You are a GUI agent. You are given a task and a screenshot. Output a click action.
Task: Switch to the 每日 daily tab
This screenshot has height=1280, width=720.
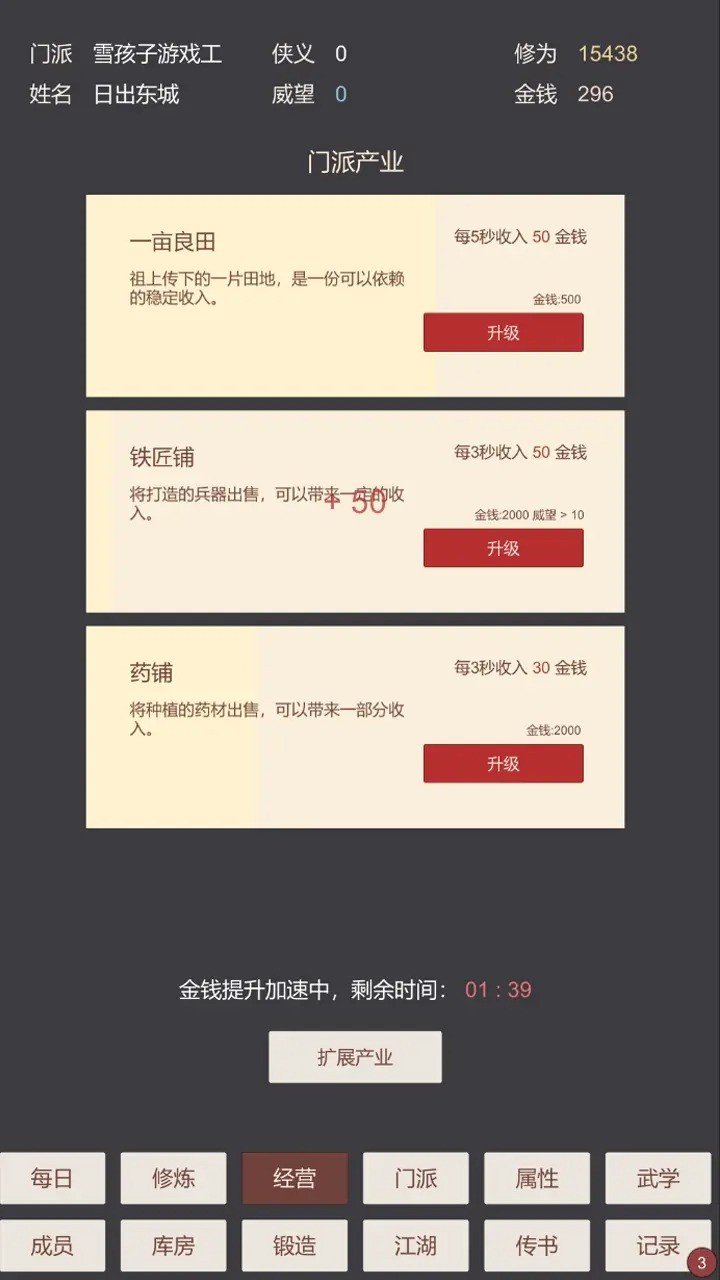(x=54, y=1178)
